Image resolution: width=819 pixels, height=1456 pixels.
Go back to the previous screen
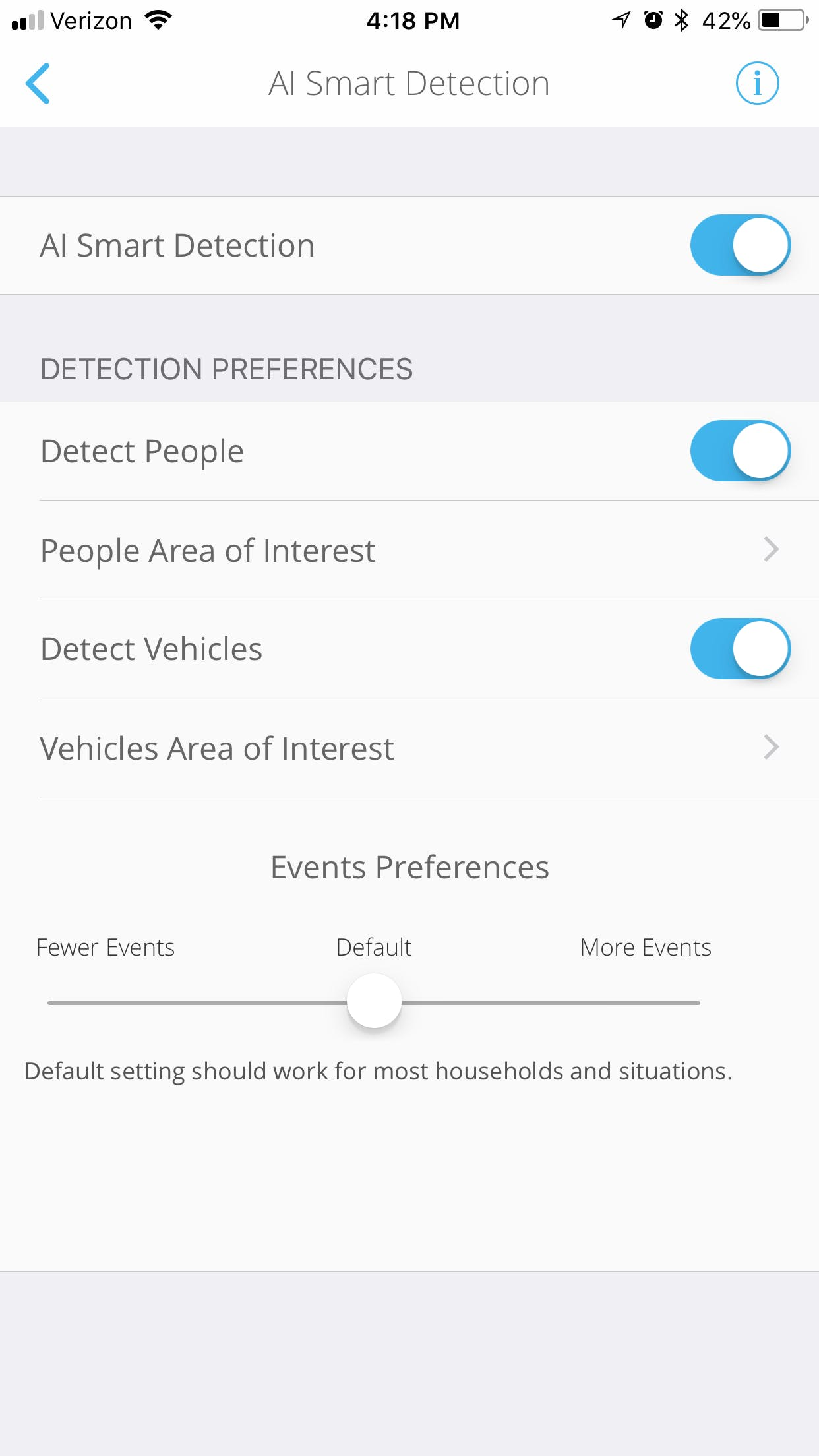click(38, 84)
